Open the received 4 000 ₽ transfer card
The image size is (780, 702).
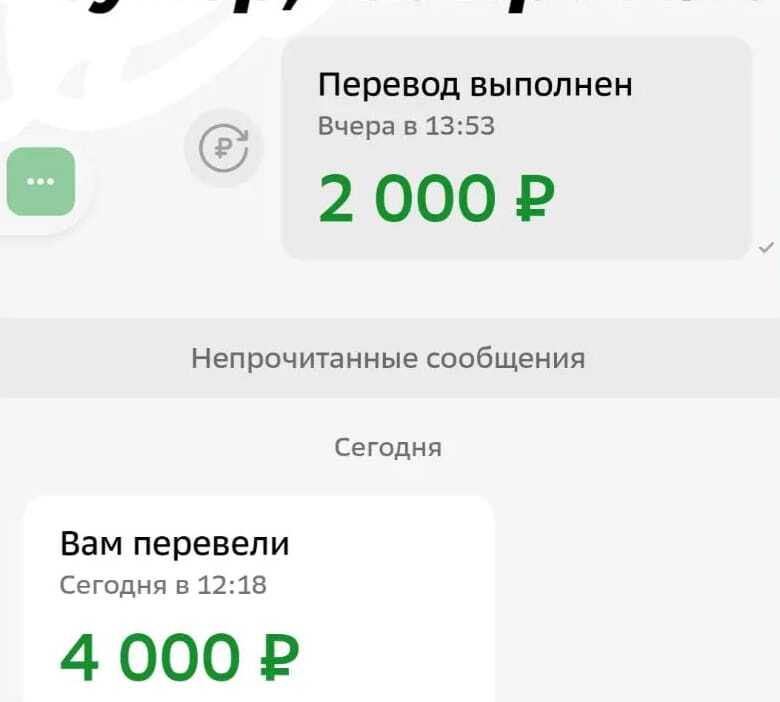[x=258, y=600]
